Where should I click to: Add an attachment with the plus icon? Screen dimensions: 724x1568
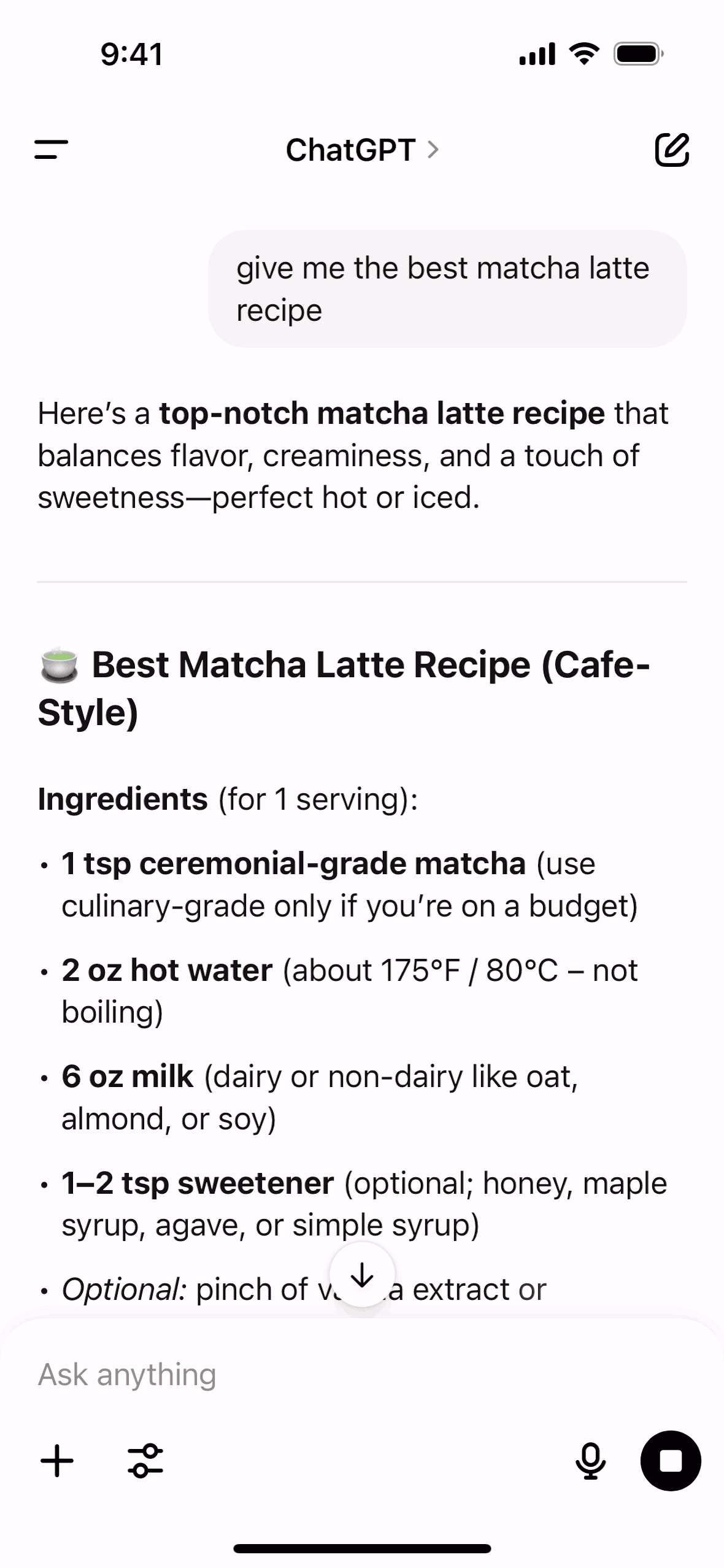coord(57,1461)
